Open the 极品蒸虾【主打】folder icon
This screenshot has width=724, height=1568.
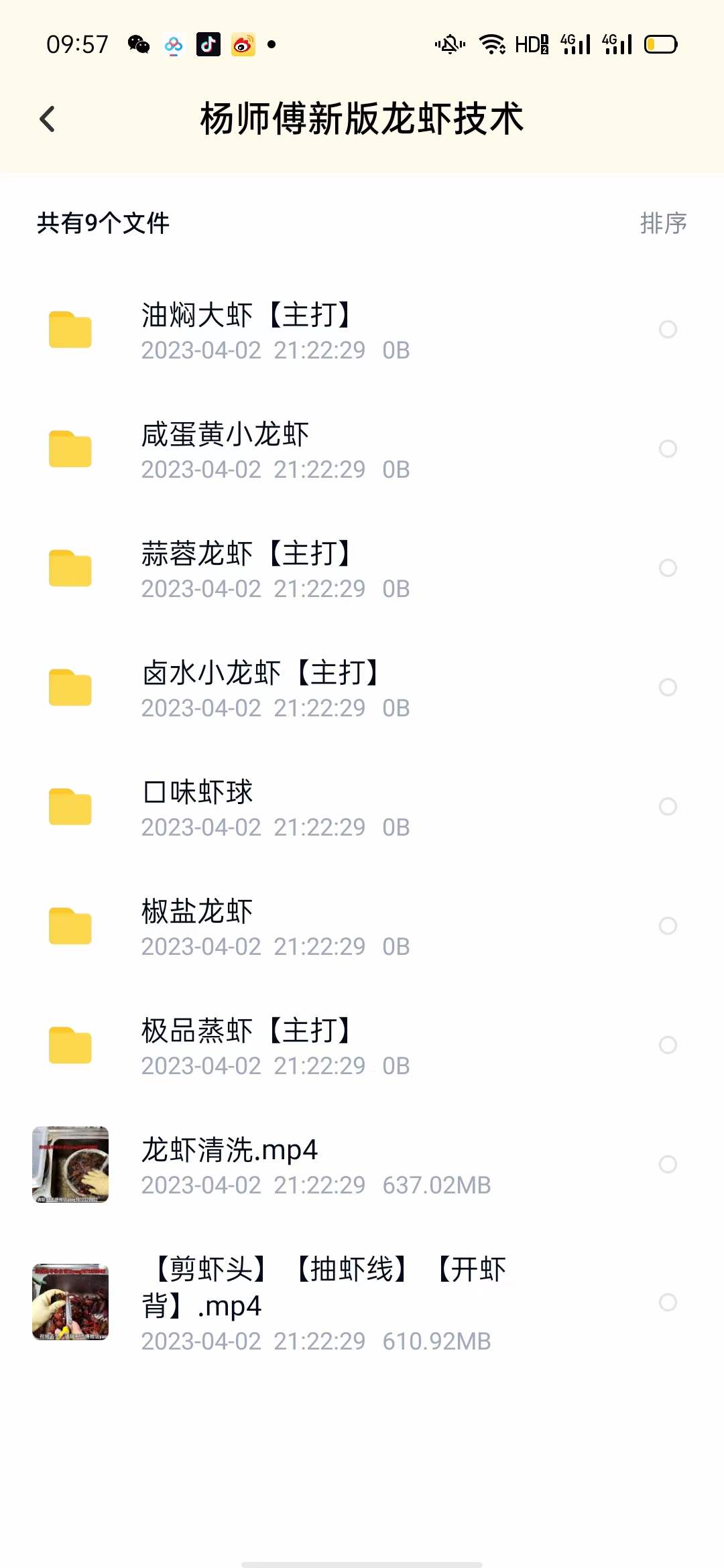coord(70,1045)
